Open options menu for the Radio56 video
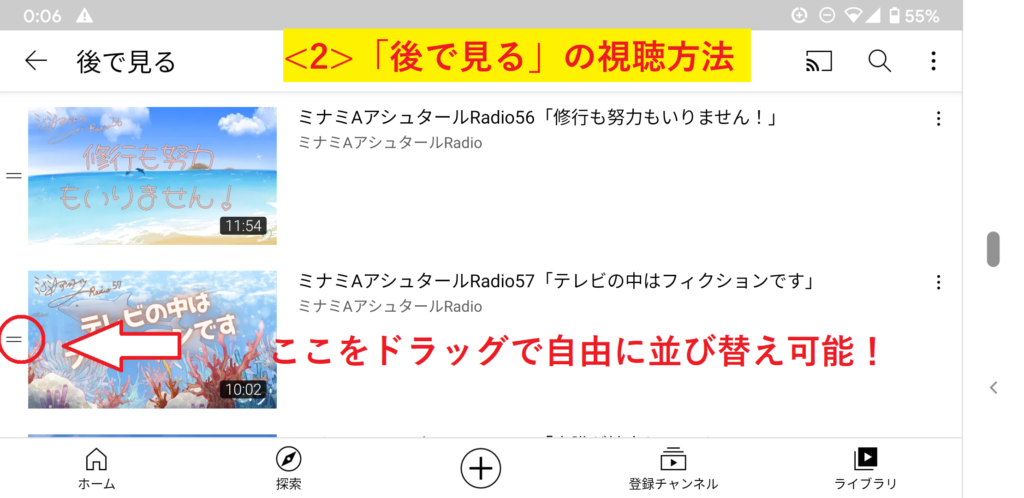This screenshot has width=1024, height=498. click(x=938, y=119)
